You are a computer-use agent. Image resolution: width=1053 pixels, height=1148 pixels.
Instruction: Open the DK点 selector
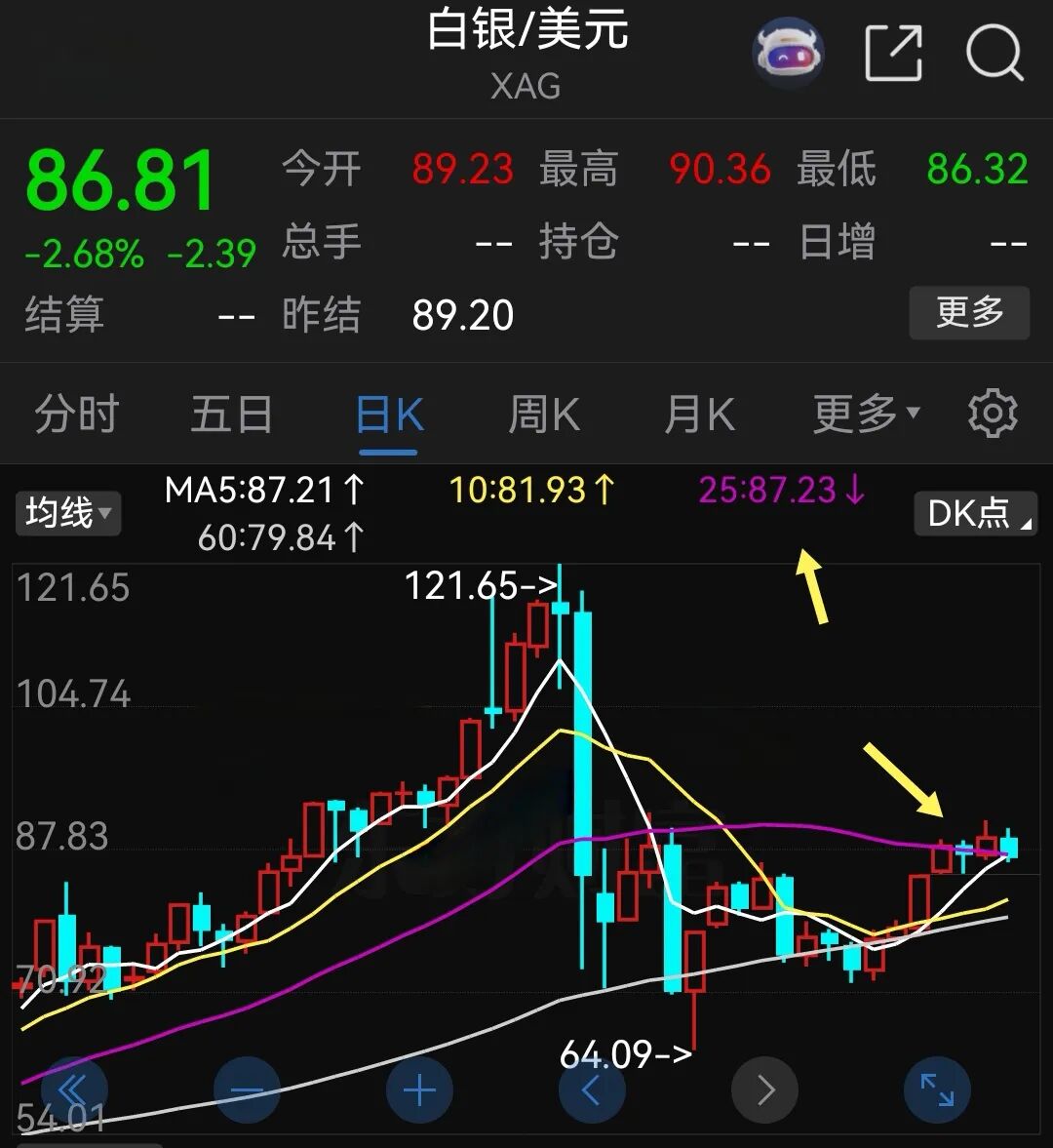[975, 513]
